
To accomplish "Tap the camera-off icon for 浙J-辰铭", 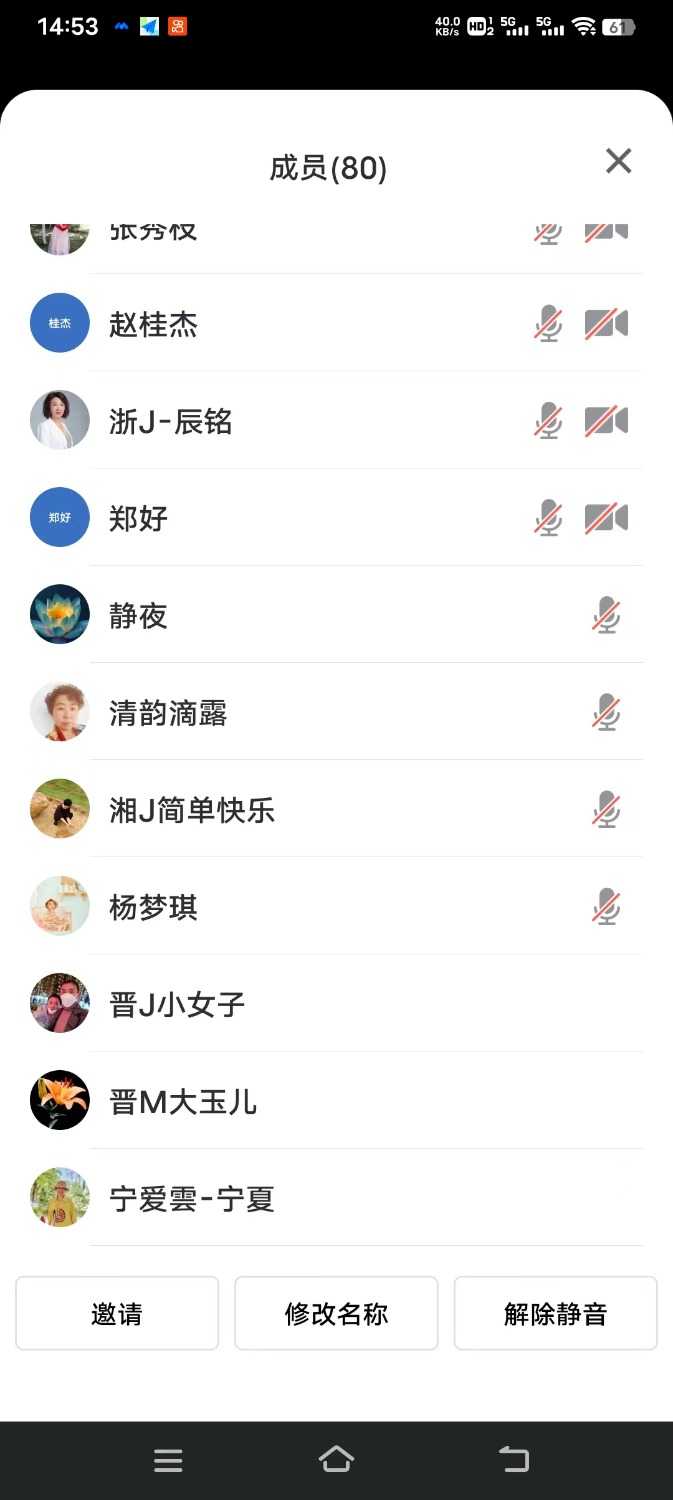I will pos(606,421).
